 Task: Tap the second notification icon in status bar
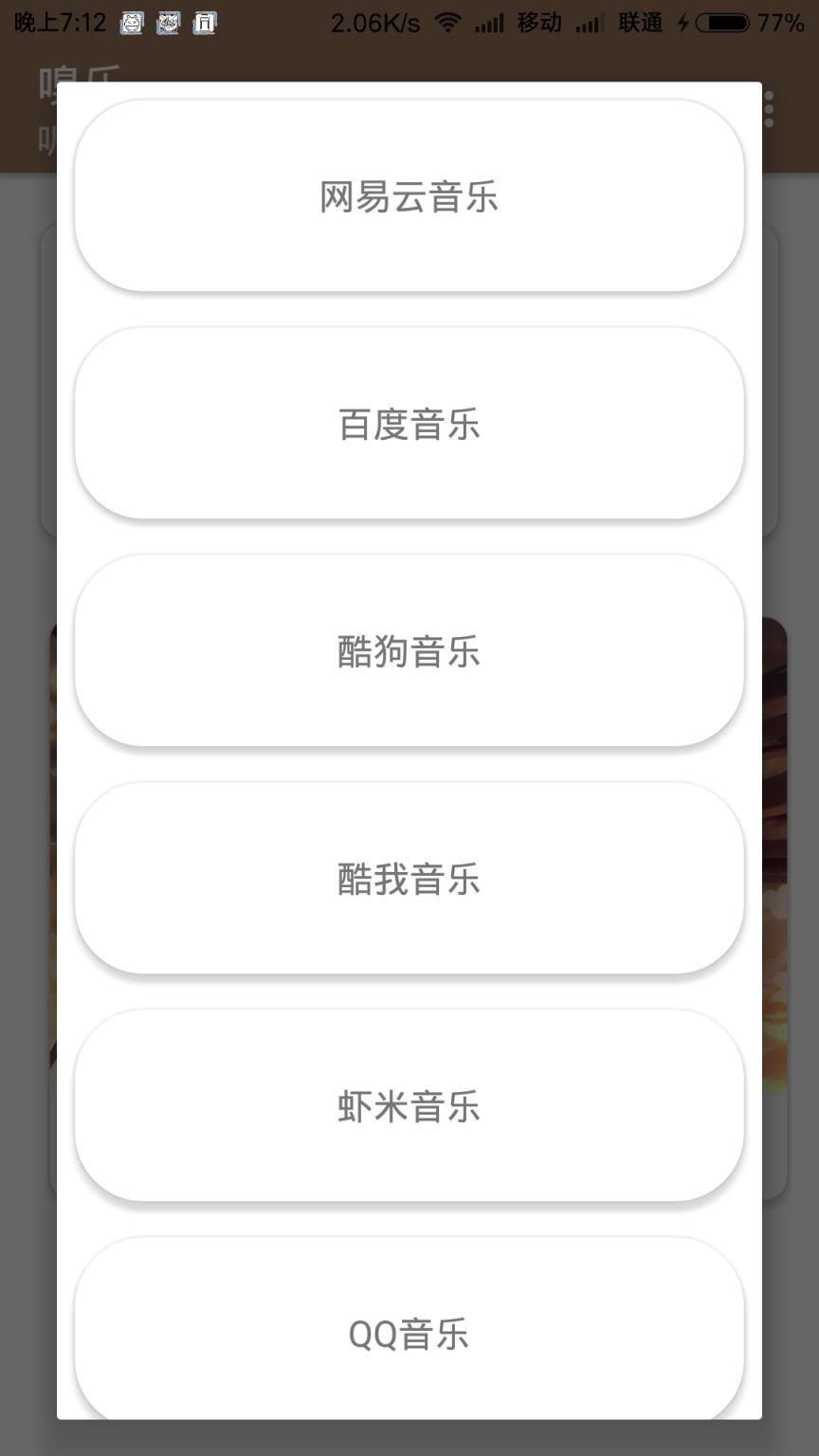[169, 22]
